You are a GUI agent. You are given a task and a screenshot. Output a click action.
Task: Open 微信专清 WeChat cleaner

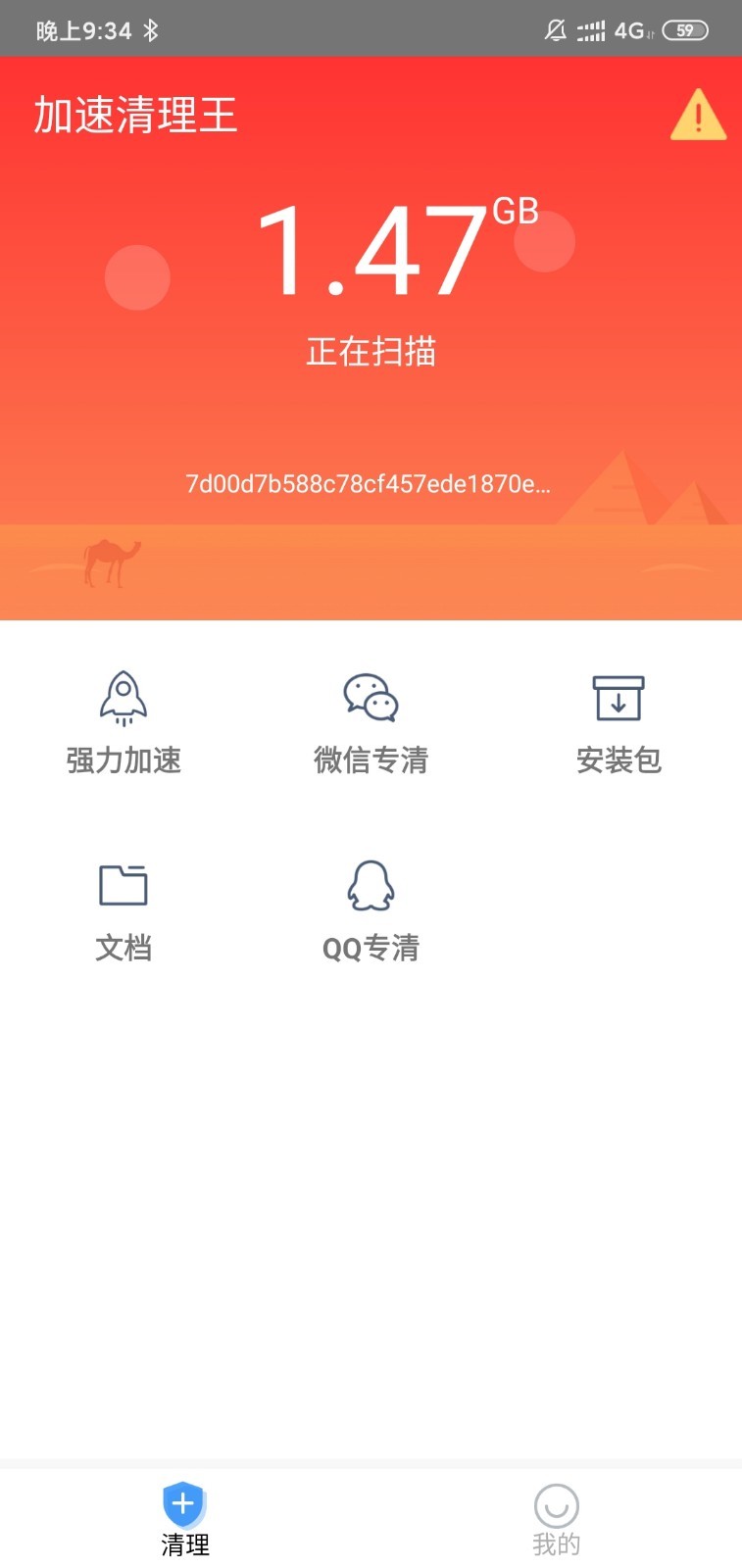point(371,722)
